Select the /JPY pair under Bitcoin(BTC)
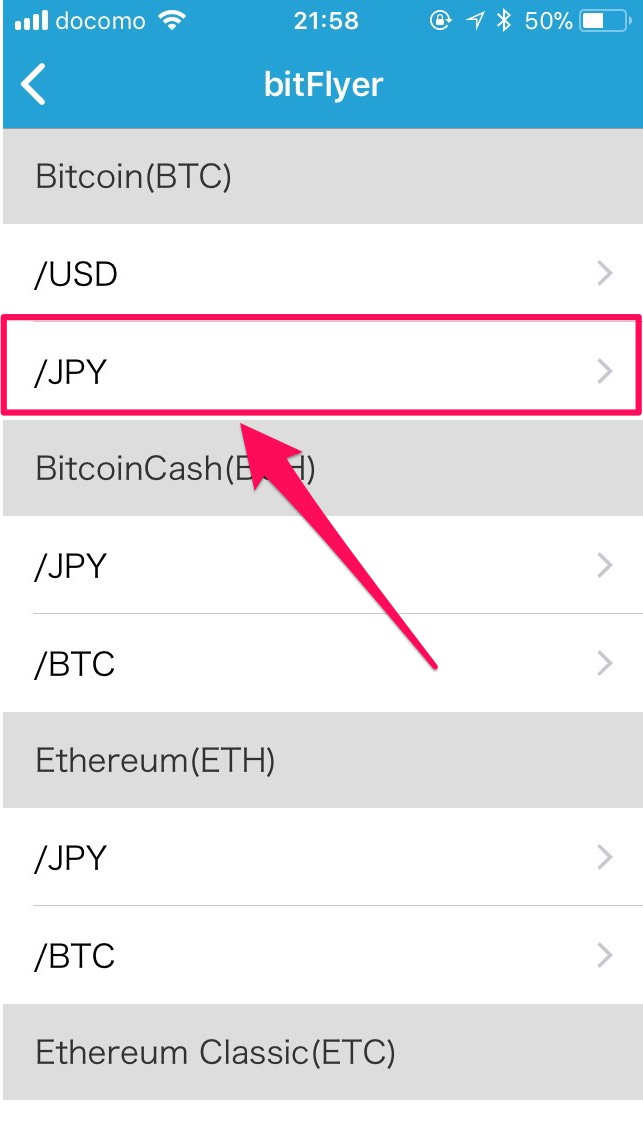The height and width of the screenshot is (1136, 643). 322,371
